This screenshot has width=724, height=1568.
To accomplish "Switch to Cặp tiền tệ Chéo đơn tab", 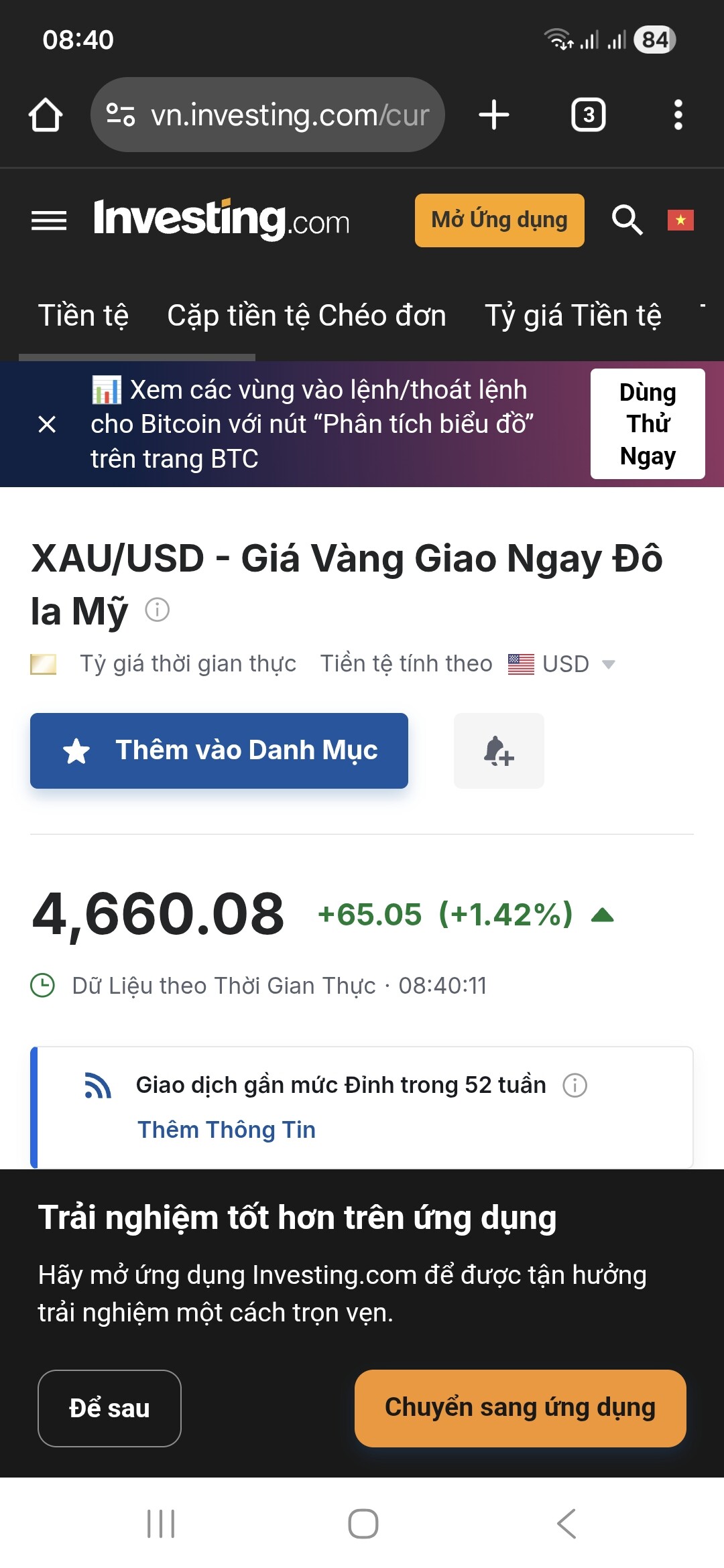I will point(306,316).
